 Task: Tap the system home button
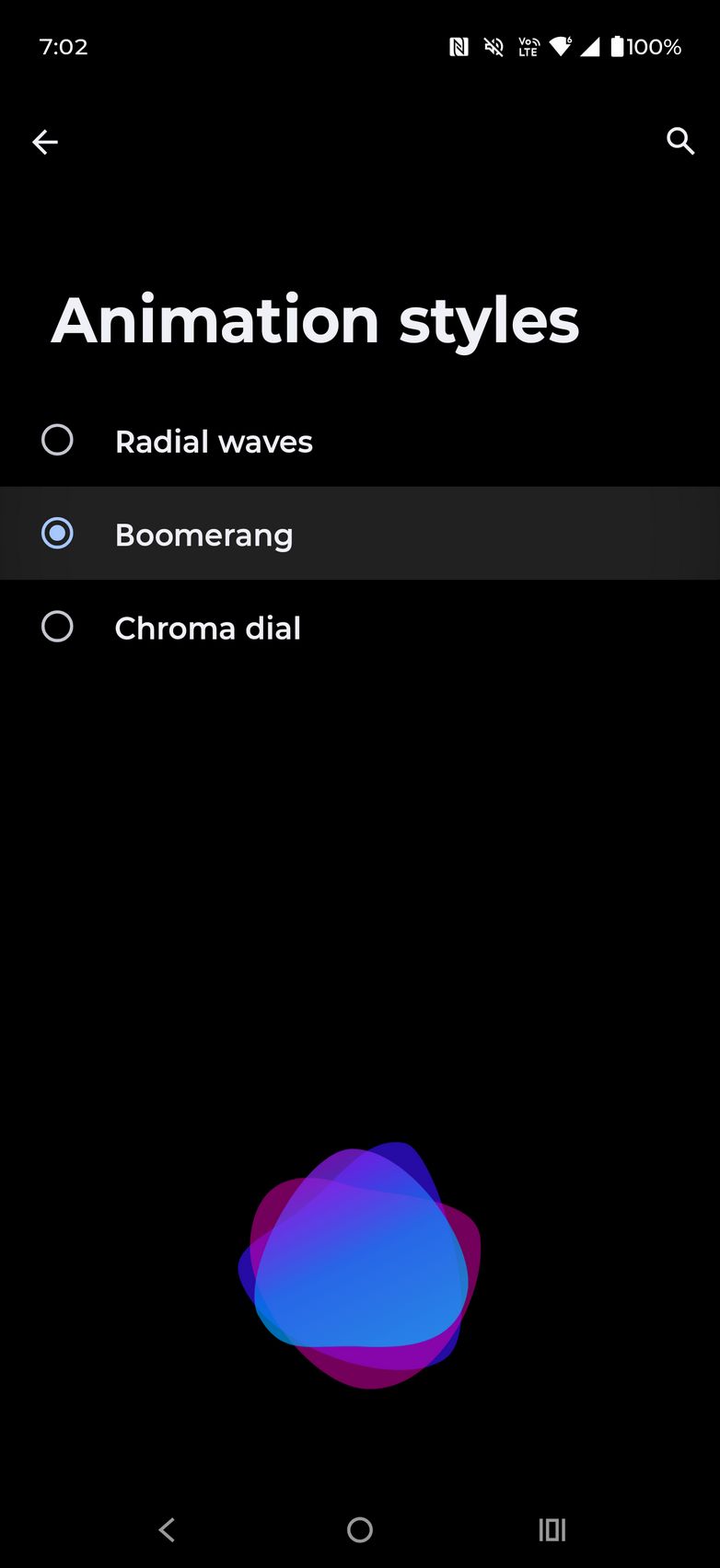[x=360, y=1529]
